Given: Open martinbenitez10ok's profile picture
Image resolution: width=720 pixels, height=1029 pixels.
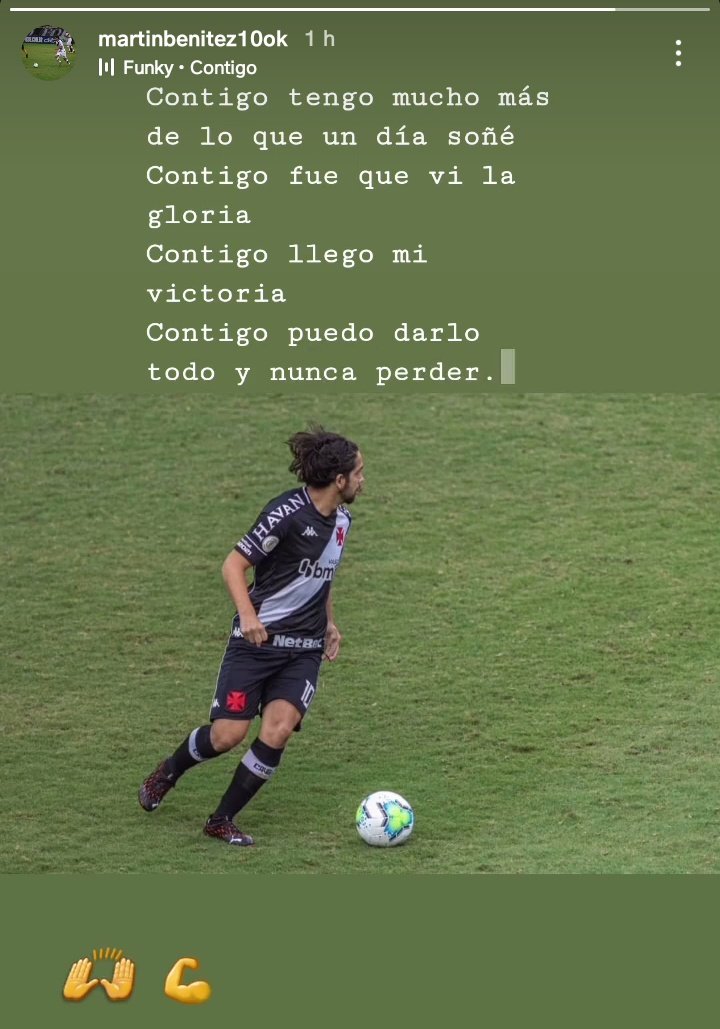Looking at the screenshot, I should click(x=48, y=52).
